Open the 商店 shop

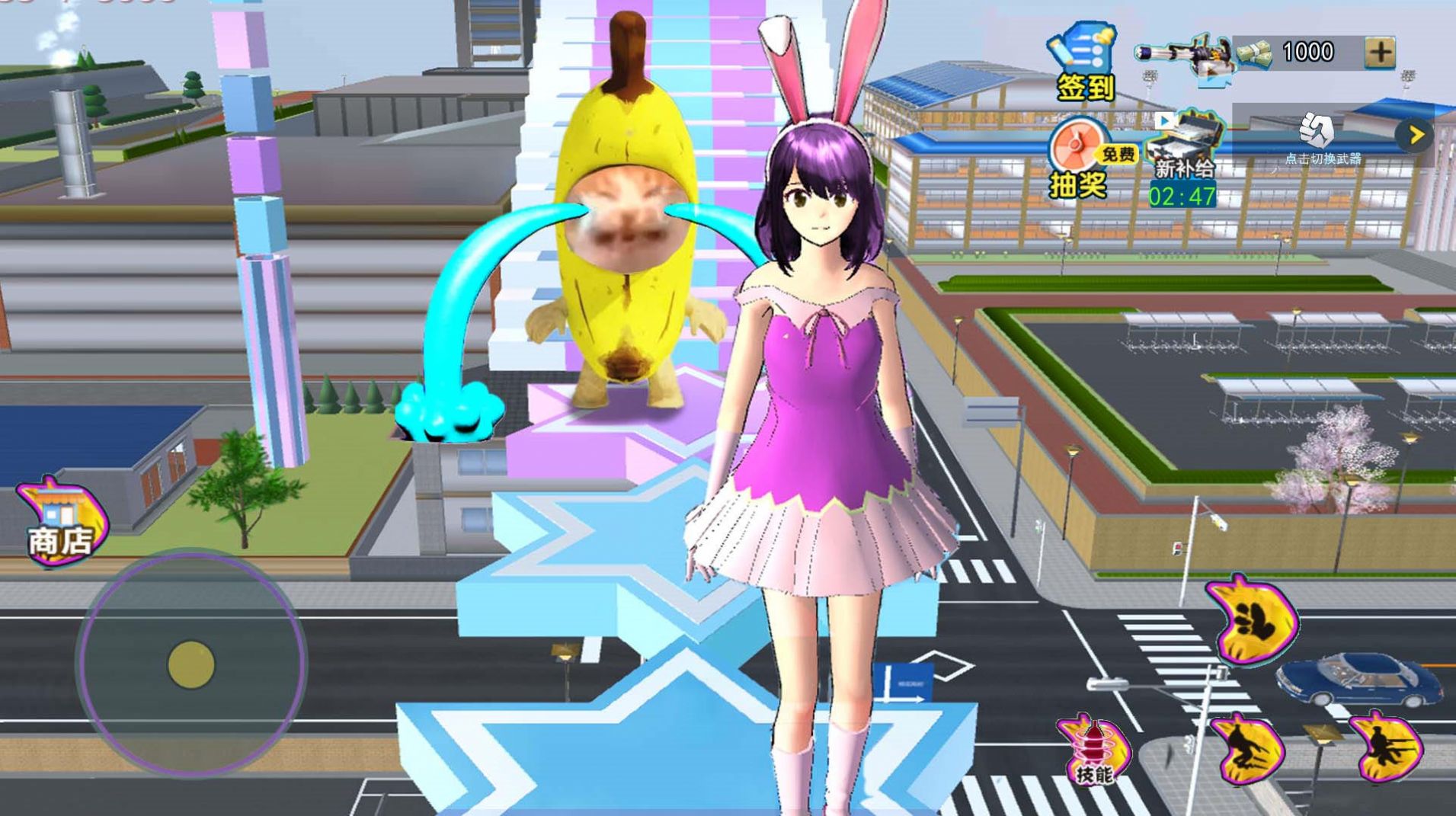61,523
